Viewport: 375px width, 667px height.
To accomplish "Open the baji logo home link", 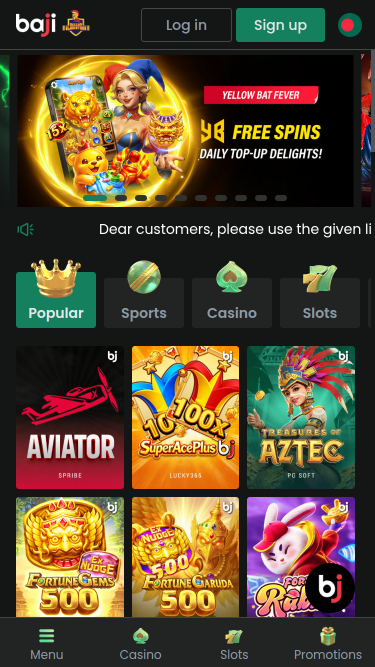I will pyautogui.click(x=36, y=25).
